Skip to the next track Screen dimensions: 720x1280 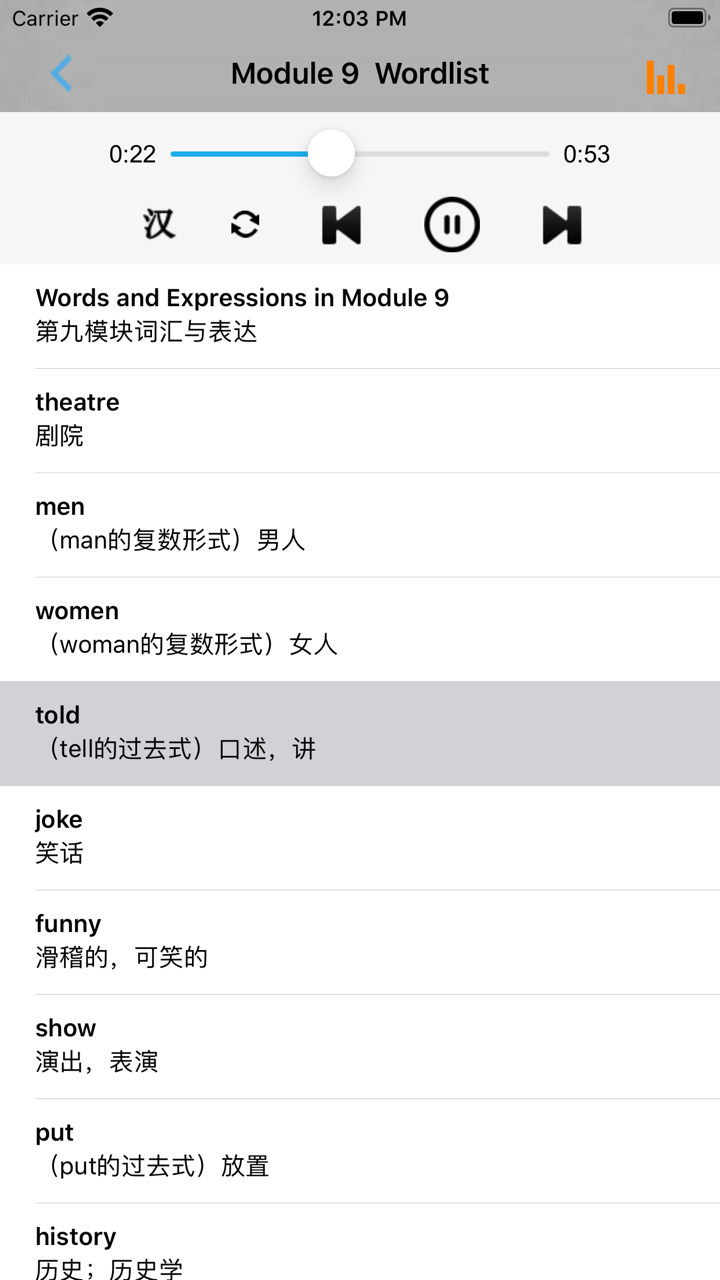click(561, 224)
